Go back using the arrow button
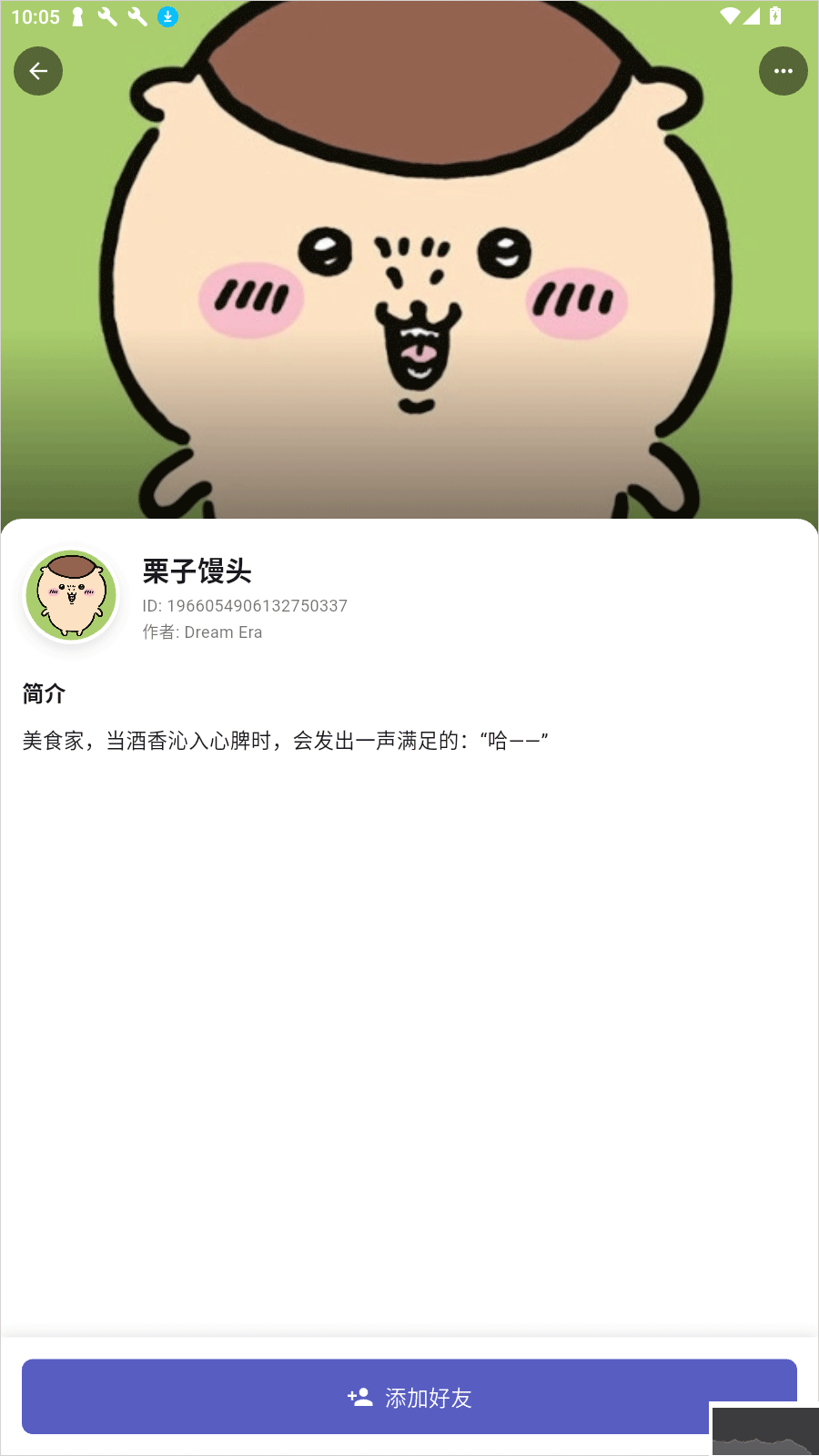Viewport: 819px width, 1456px height. pos(38,71)
